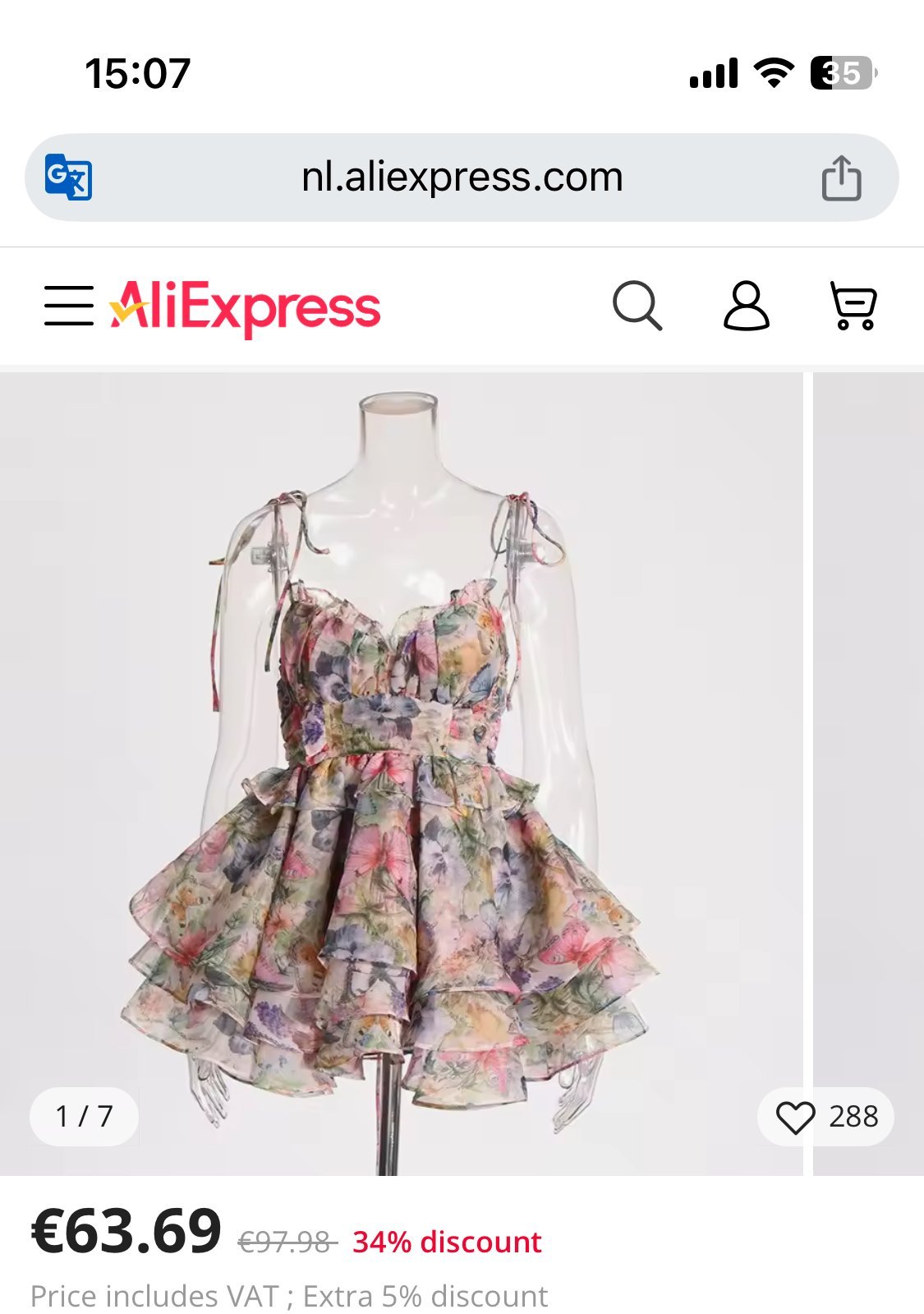This screenshot has width=924, height=1314.
Task: Open the Google Translate page icon
Action: [x=68, y=178]
